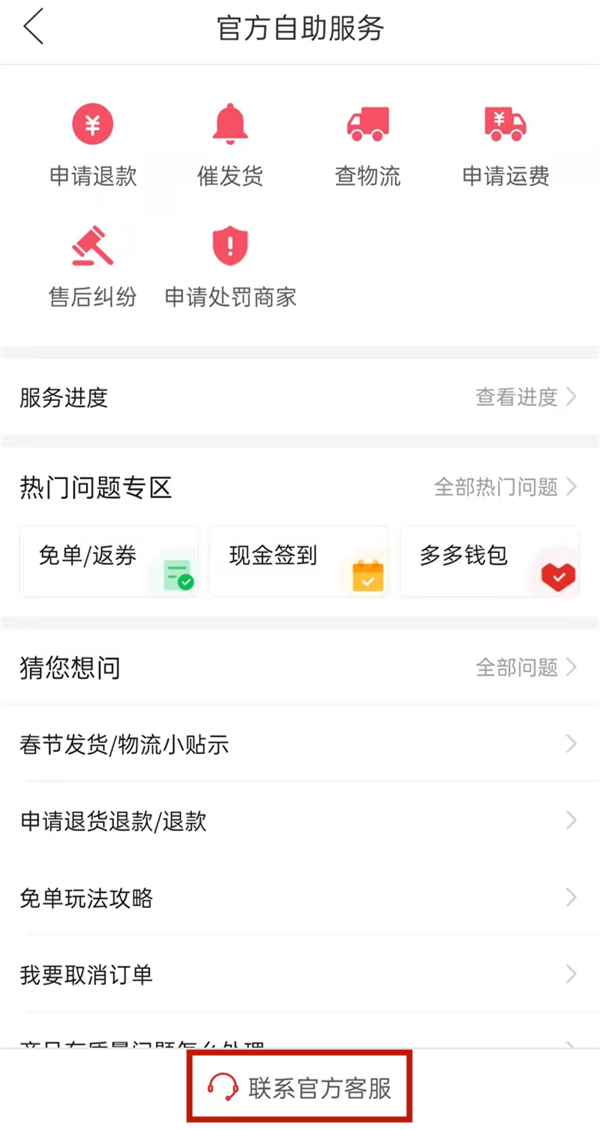The image size is (600, 1130).
Task: Contact support via 联系官方客服
Action: point(300,1088)
